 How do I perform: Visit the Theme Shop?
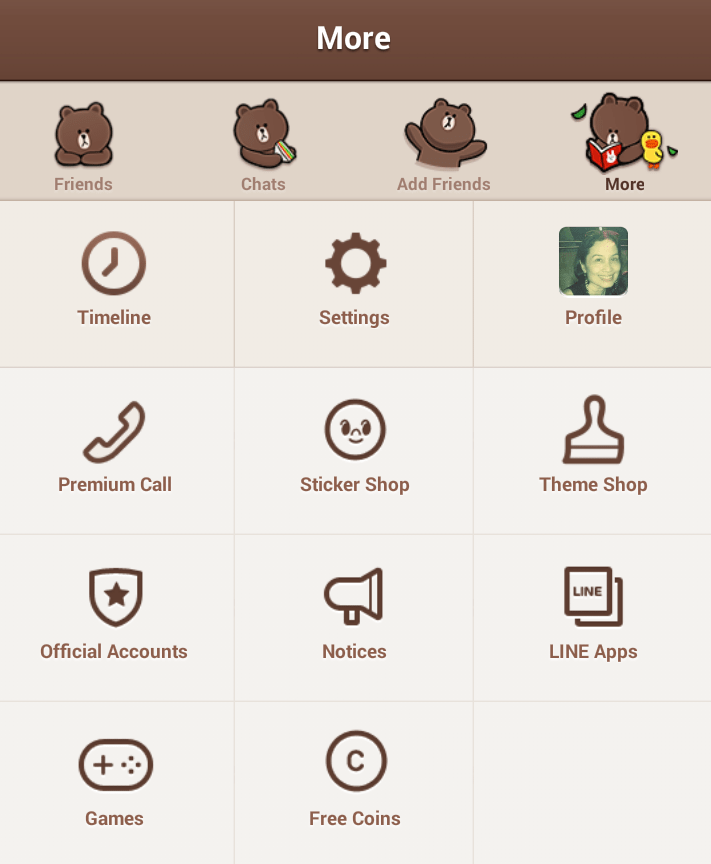(x=593, y=451)
